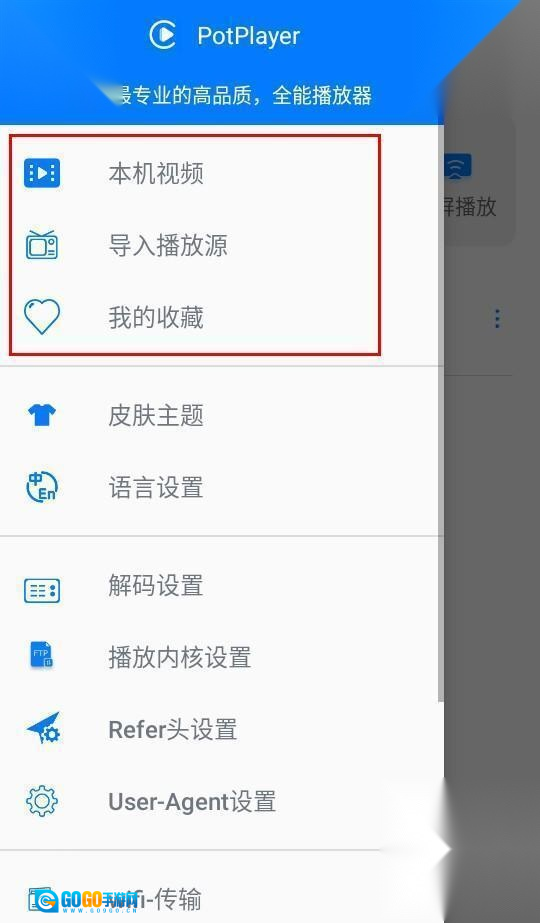
Task: Open 我的收藏 favorites
Action: [x=221, y=318]
